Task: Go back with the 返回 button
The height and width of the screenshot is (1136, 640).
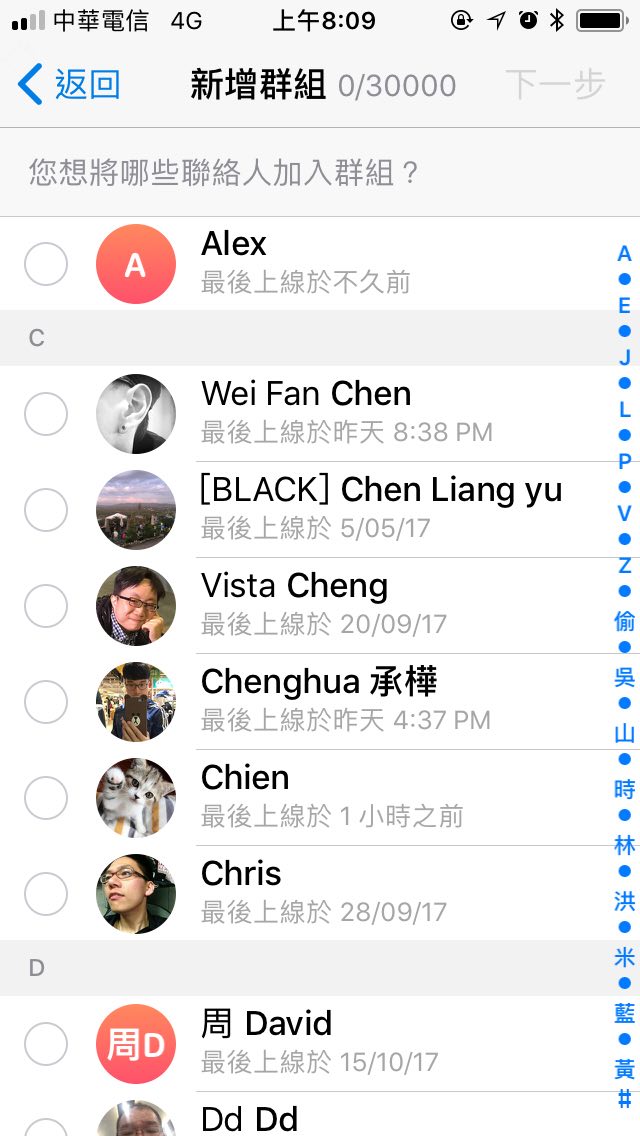Action: coord(70,85)
